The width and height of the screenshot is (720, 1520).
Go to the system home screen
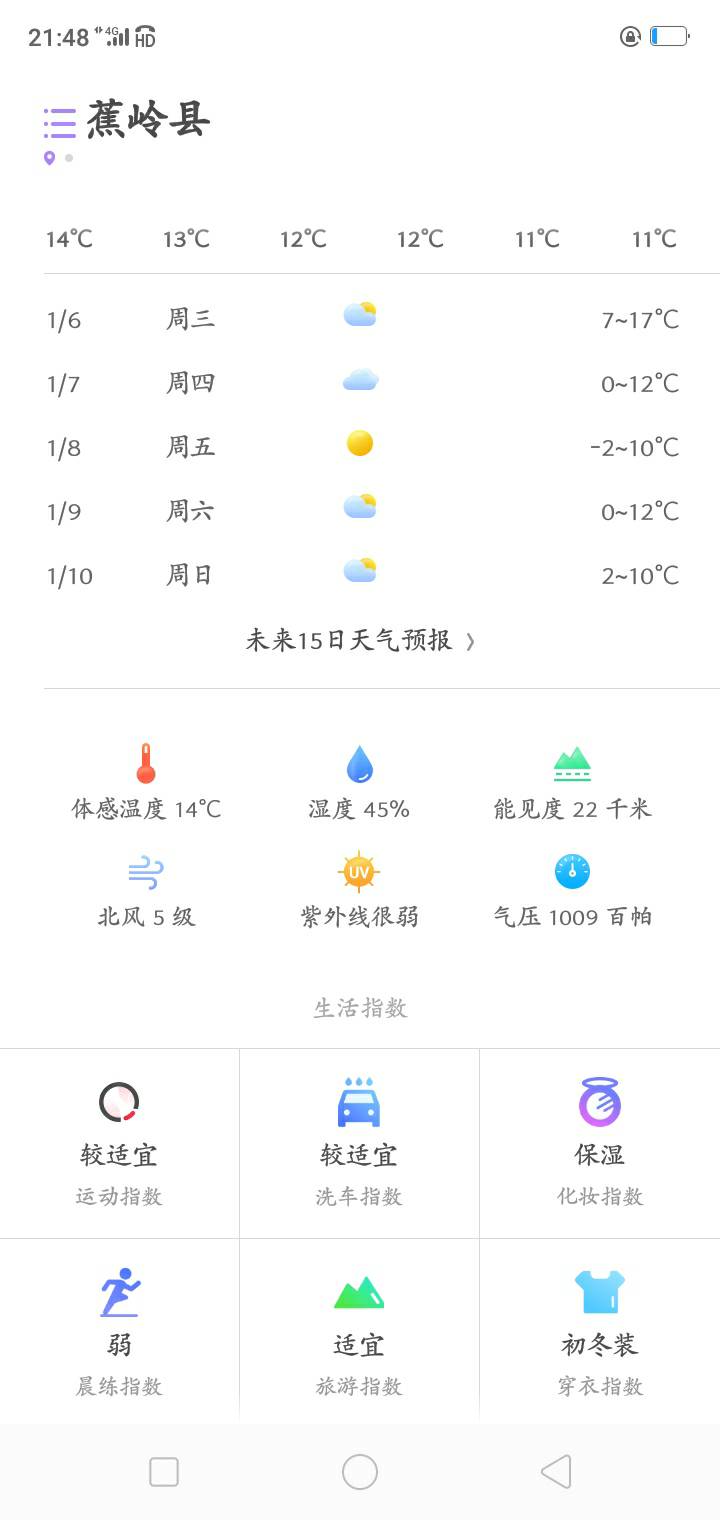[360, 1472]
